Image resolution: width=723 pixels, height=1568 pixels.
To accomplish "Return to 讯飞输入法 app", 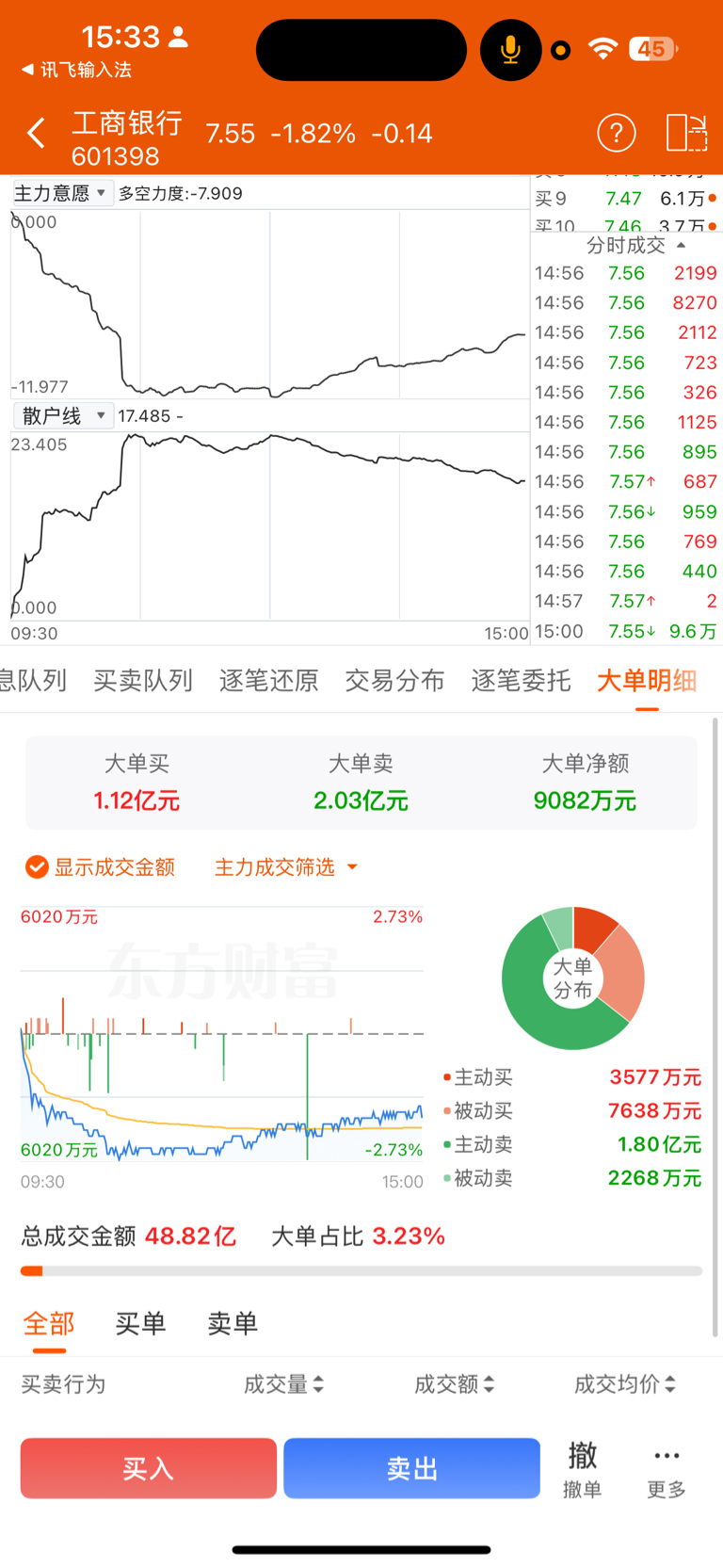I will pos(76,70).
